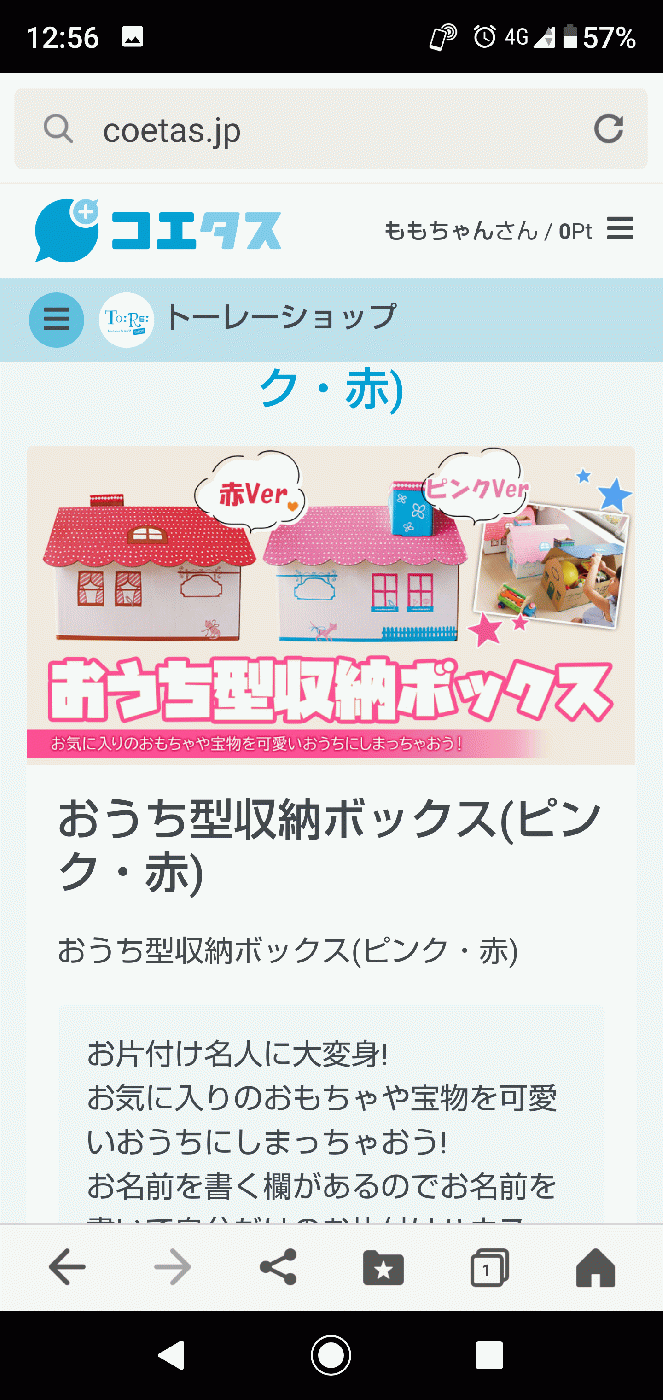Share this page
663x1400 pixels.
click(278, 1268)
